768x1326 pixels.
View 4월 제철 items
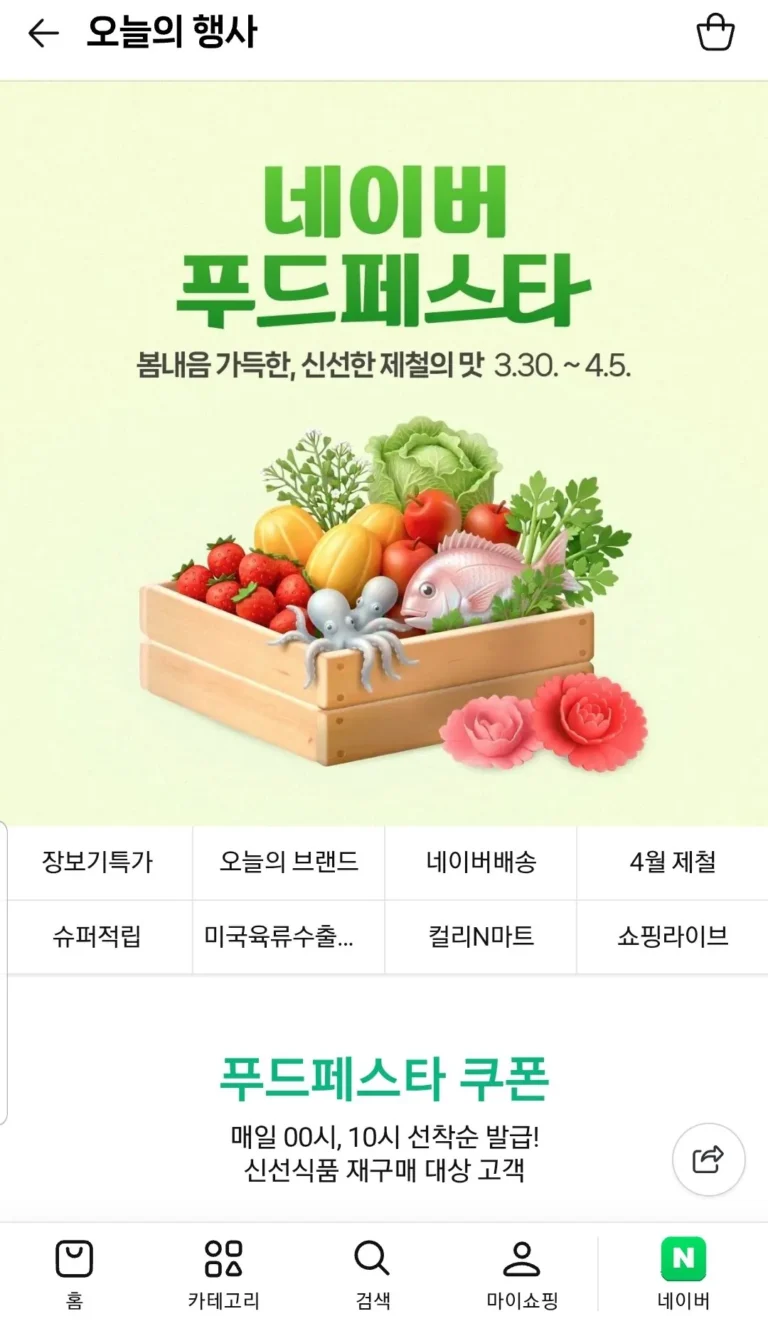pyautogui.click(x=672, y=862)
